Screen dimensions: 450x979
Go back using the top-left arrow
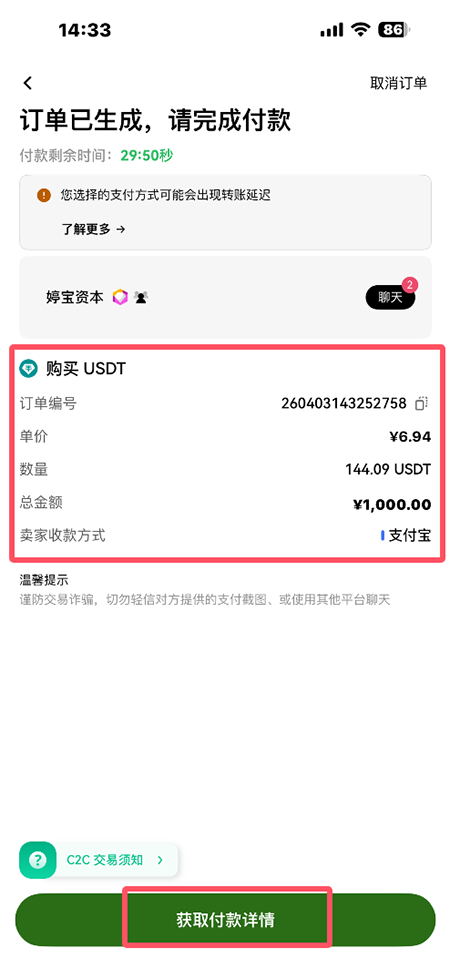(x=27, y=83)
